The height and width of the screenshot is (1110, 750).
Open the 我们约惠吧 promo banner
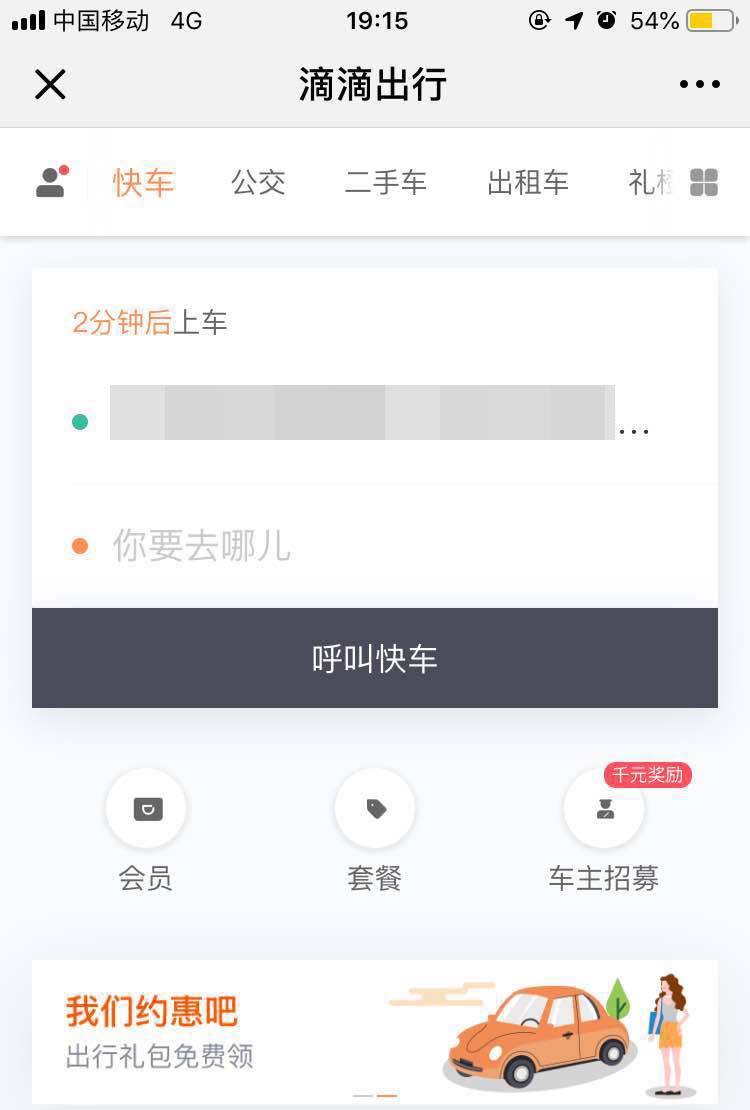tap(375, 1031)
